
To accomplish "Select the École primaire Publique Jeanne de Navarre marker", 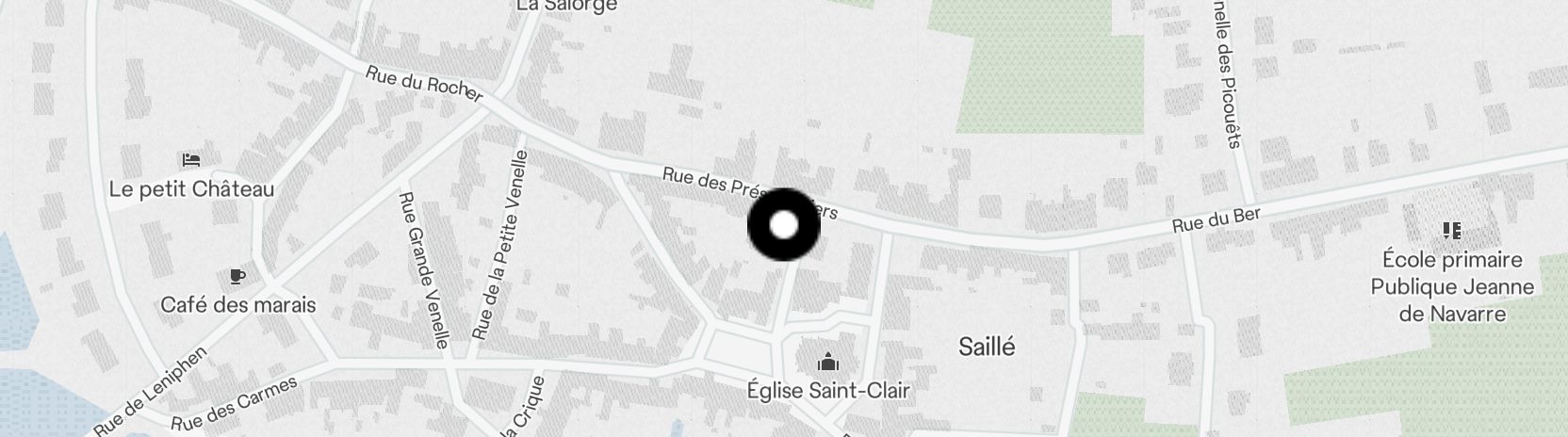I will coord(1451,230).
